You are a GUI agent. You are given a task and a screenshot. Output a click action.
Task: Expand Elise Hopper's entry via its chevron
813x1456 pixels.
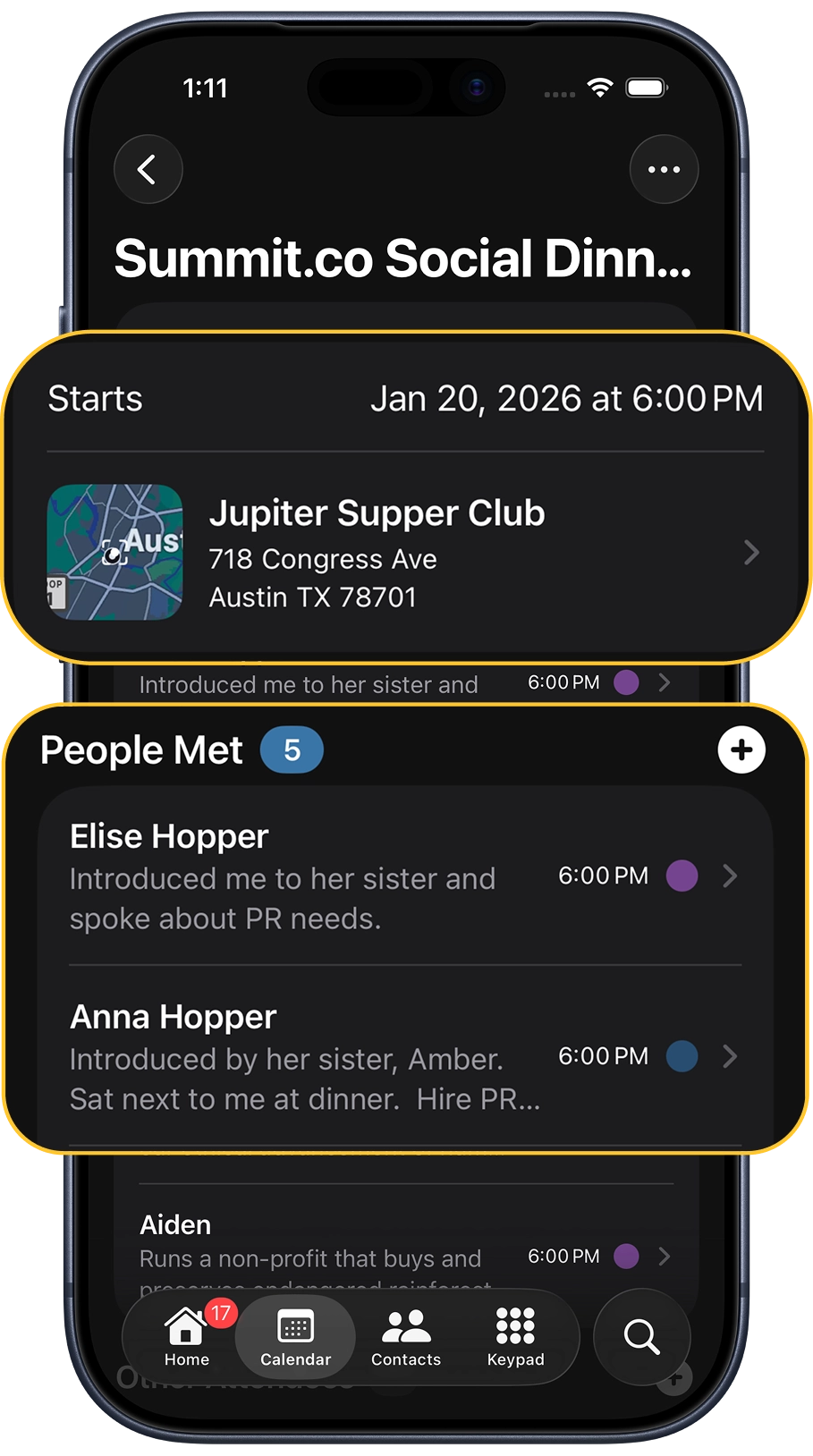tap(730, 876)
